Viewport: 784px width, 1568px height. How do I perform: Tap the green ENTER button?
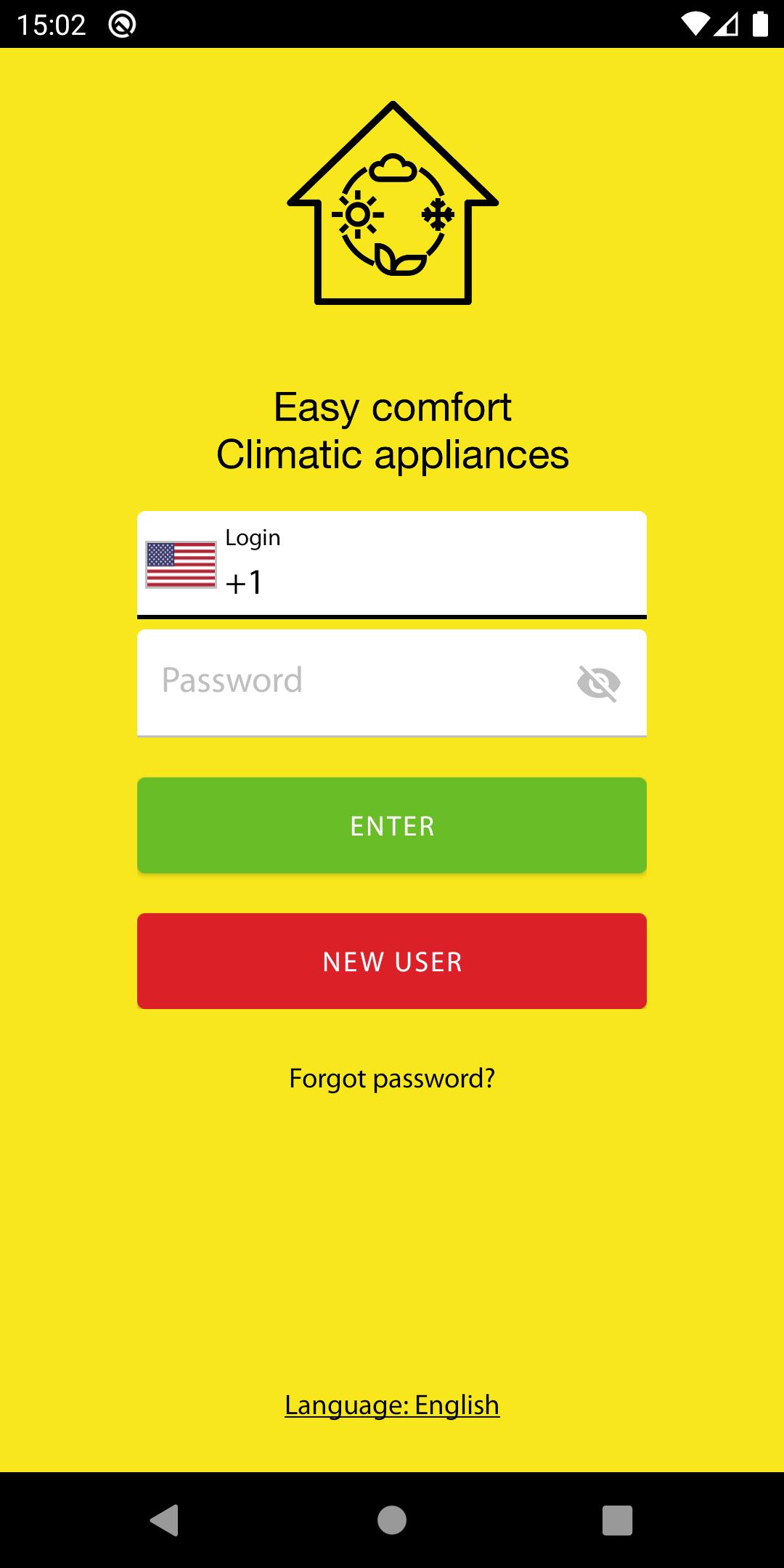tap(392, 825)
